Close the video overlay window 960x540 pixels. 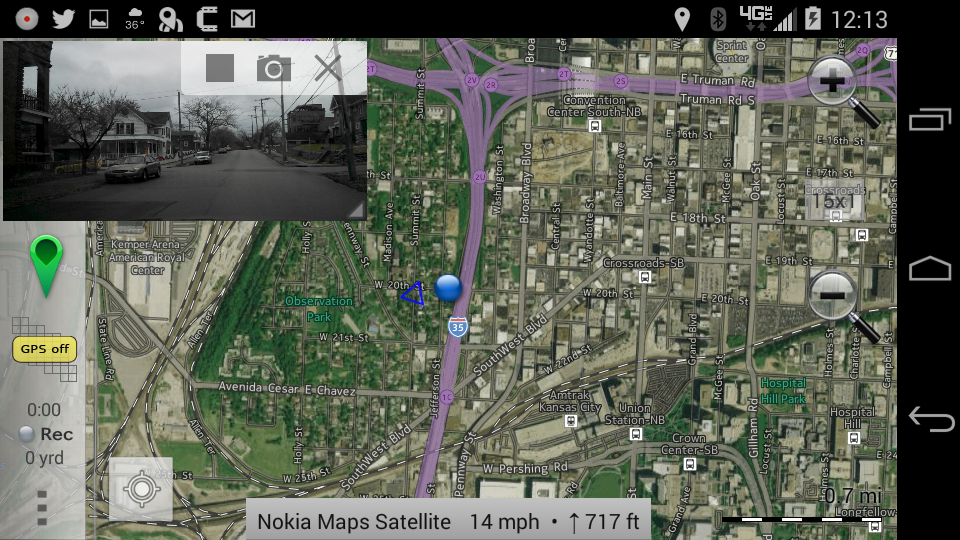tap(328, 68)
